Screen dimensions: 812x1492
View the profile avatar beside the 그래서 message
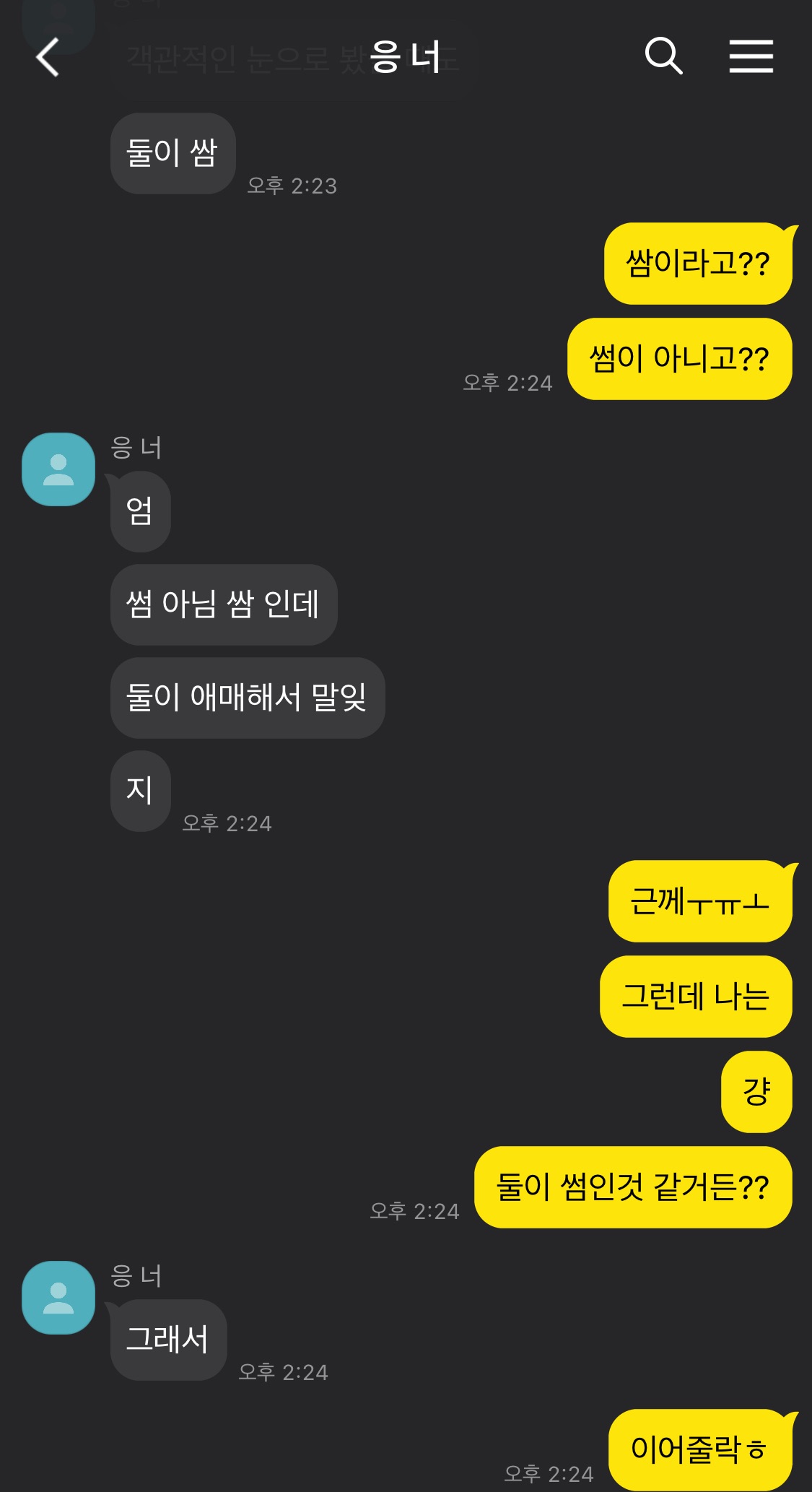[x=58, y=1297]
